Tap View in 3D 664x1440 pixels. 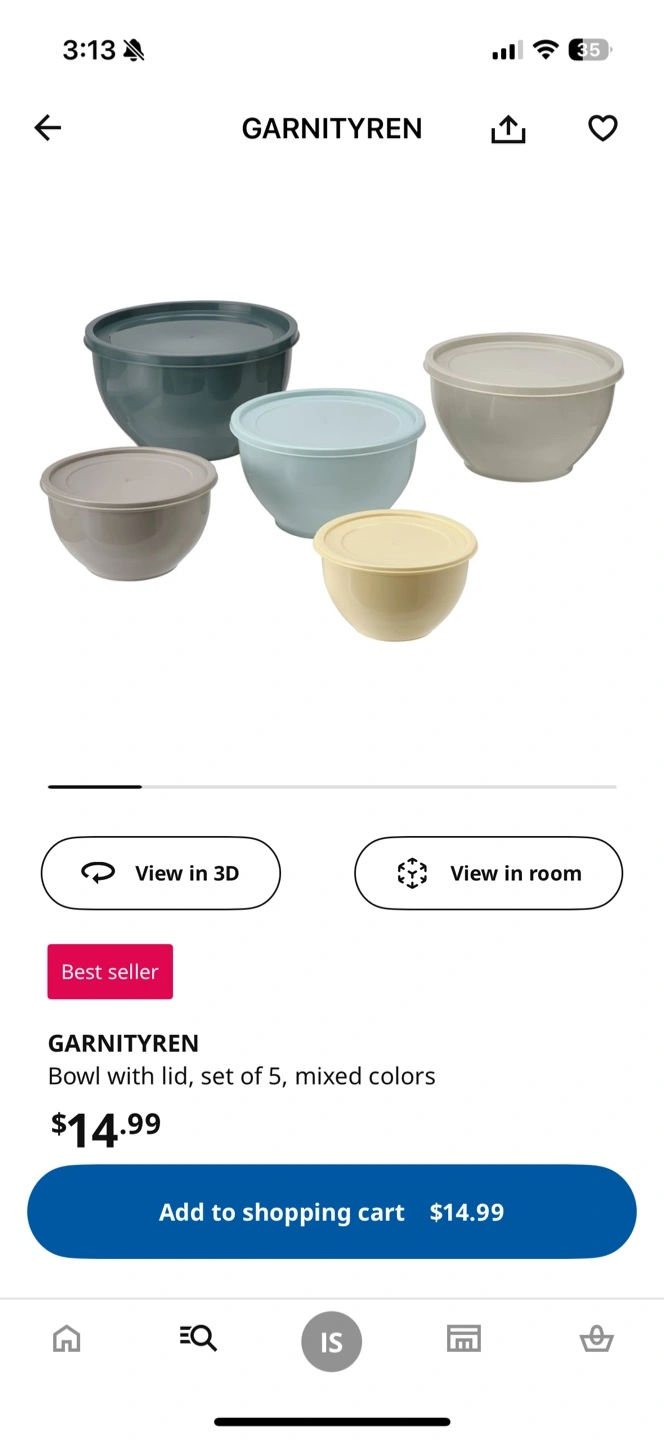161,873
